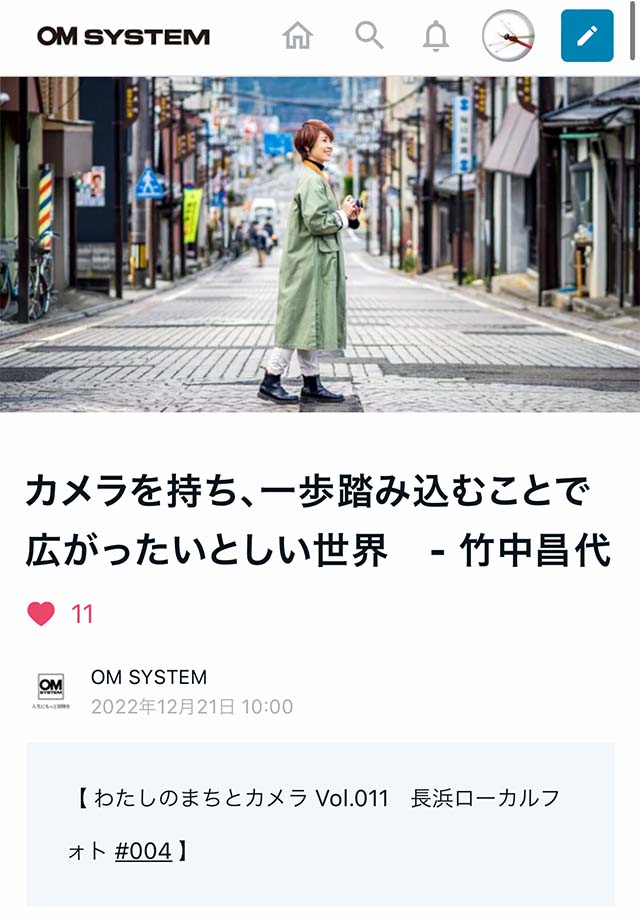
Task: Open the profile avatar menu
Action: point(508,36)
